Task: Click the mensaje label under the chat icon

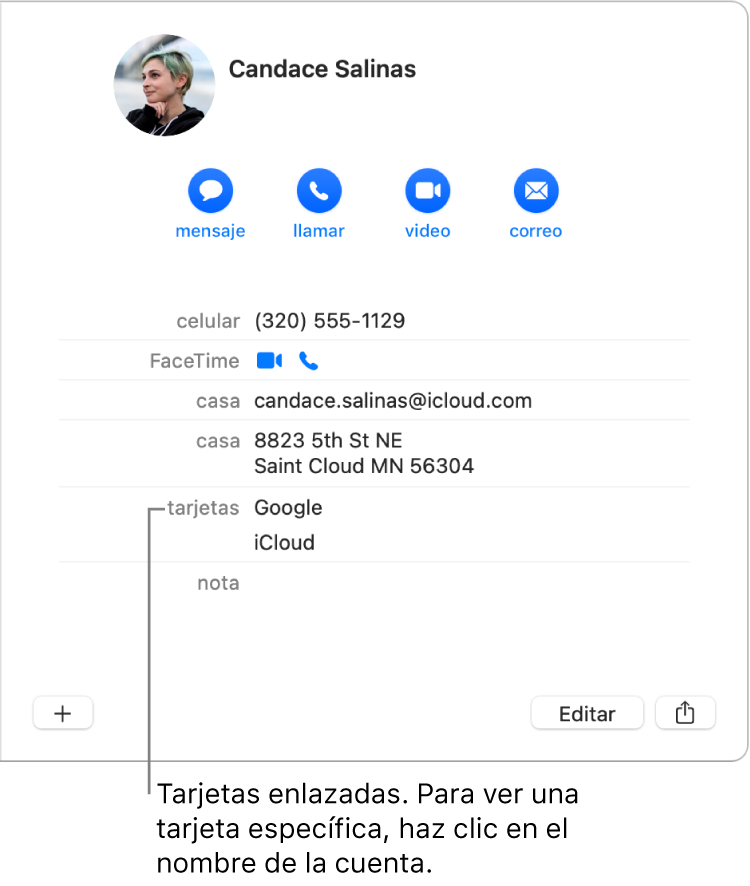Action: (x=210, y=231)
